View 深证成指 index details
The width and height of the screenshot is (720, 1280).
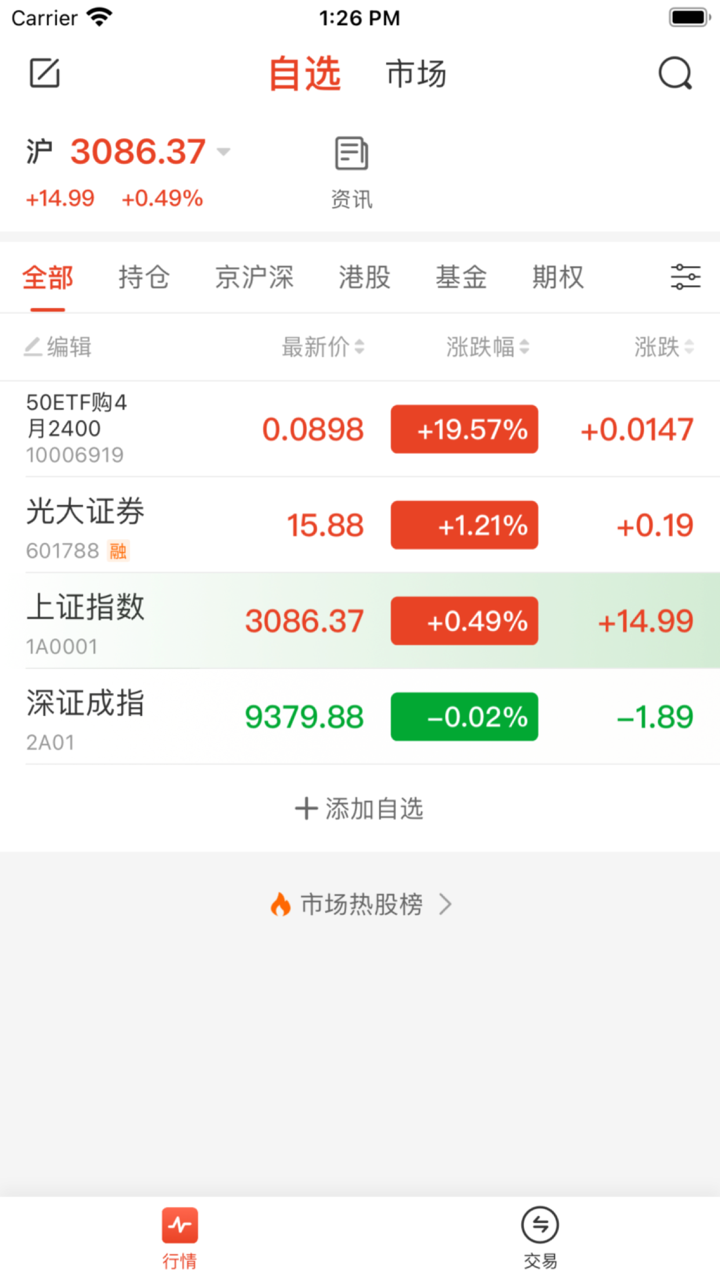click(85, 716)
